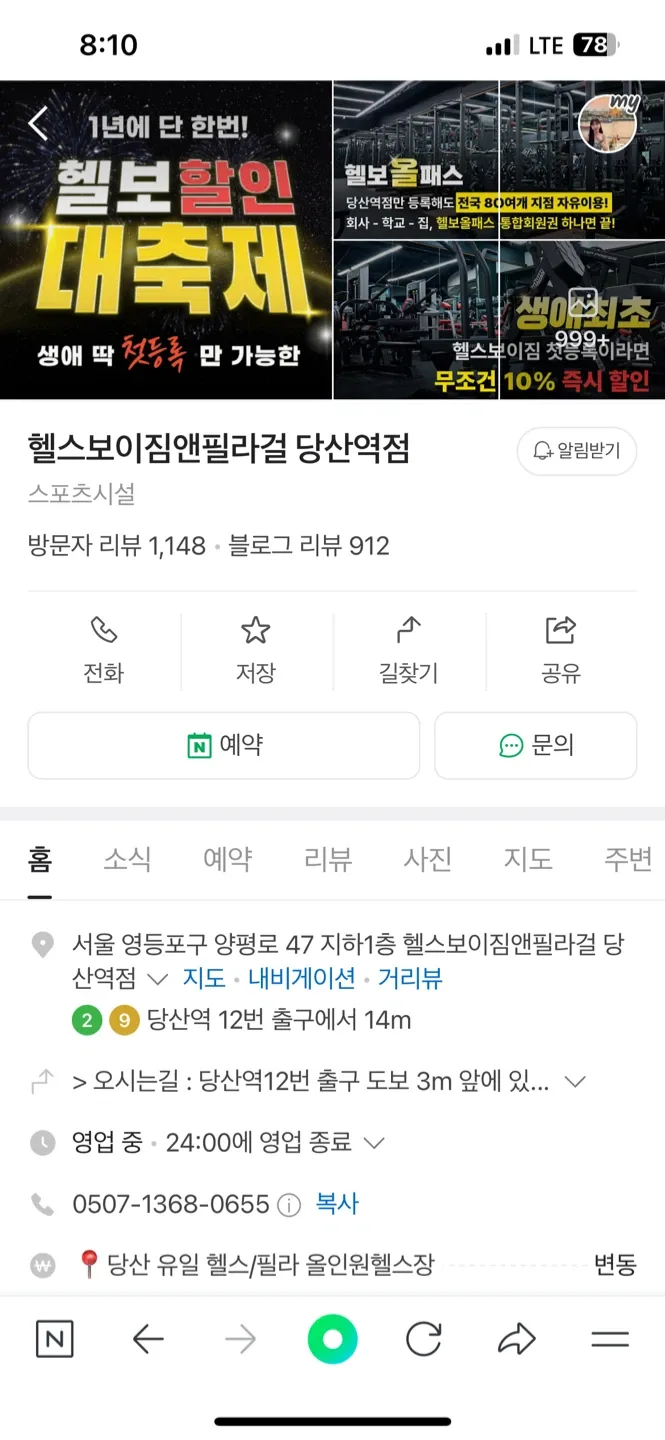The width and height of the screenshot is (665, 1440).
Task: Expand the 오시는길 directions details
Action: (x=575, y=1081)
